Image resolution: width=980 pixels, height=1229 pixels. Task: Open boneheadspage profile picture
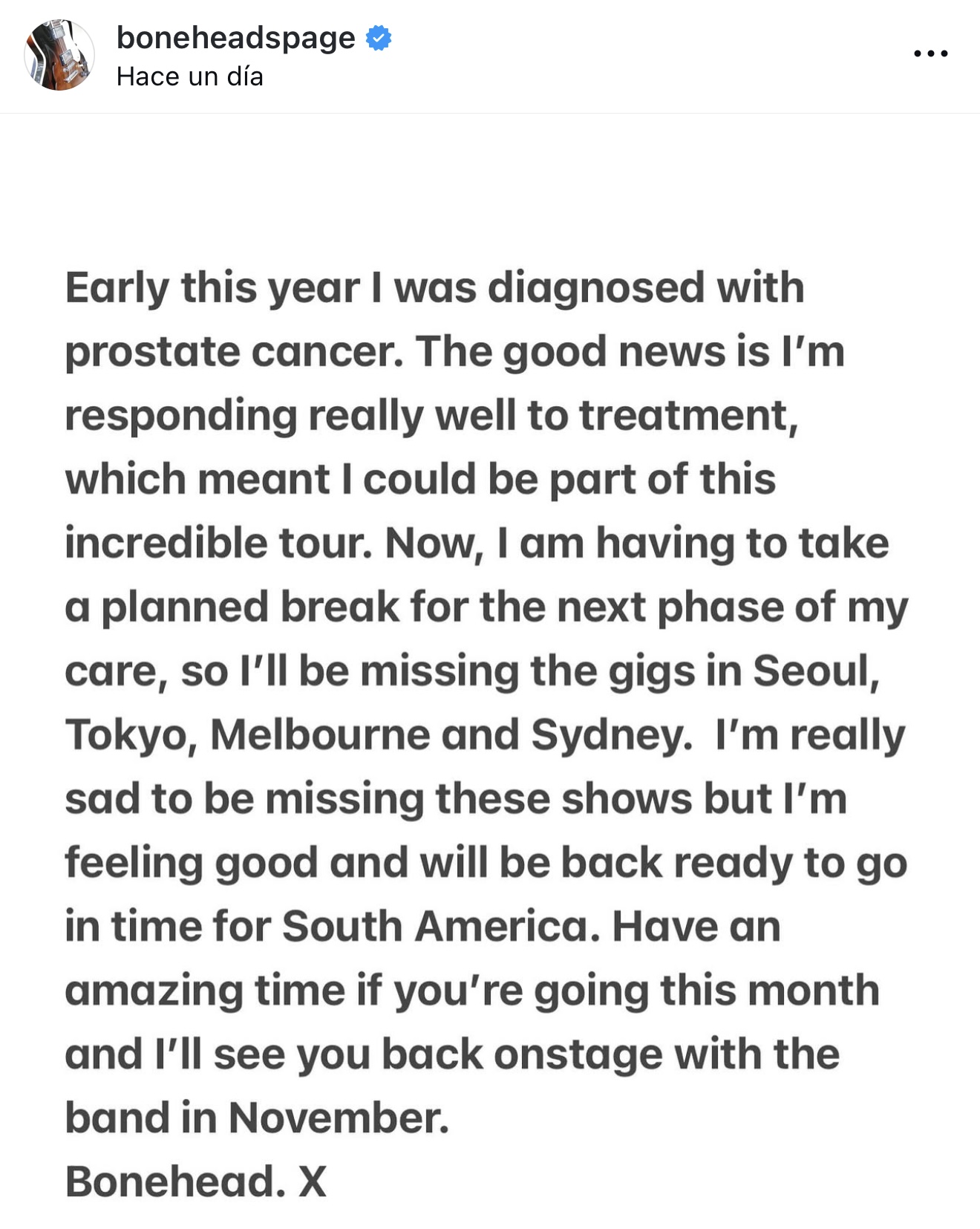pos(59,55)
